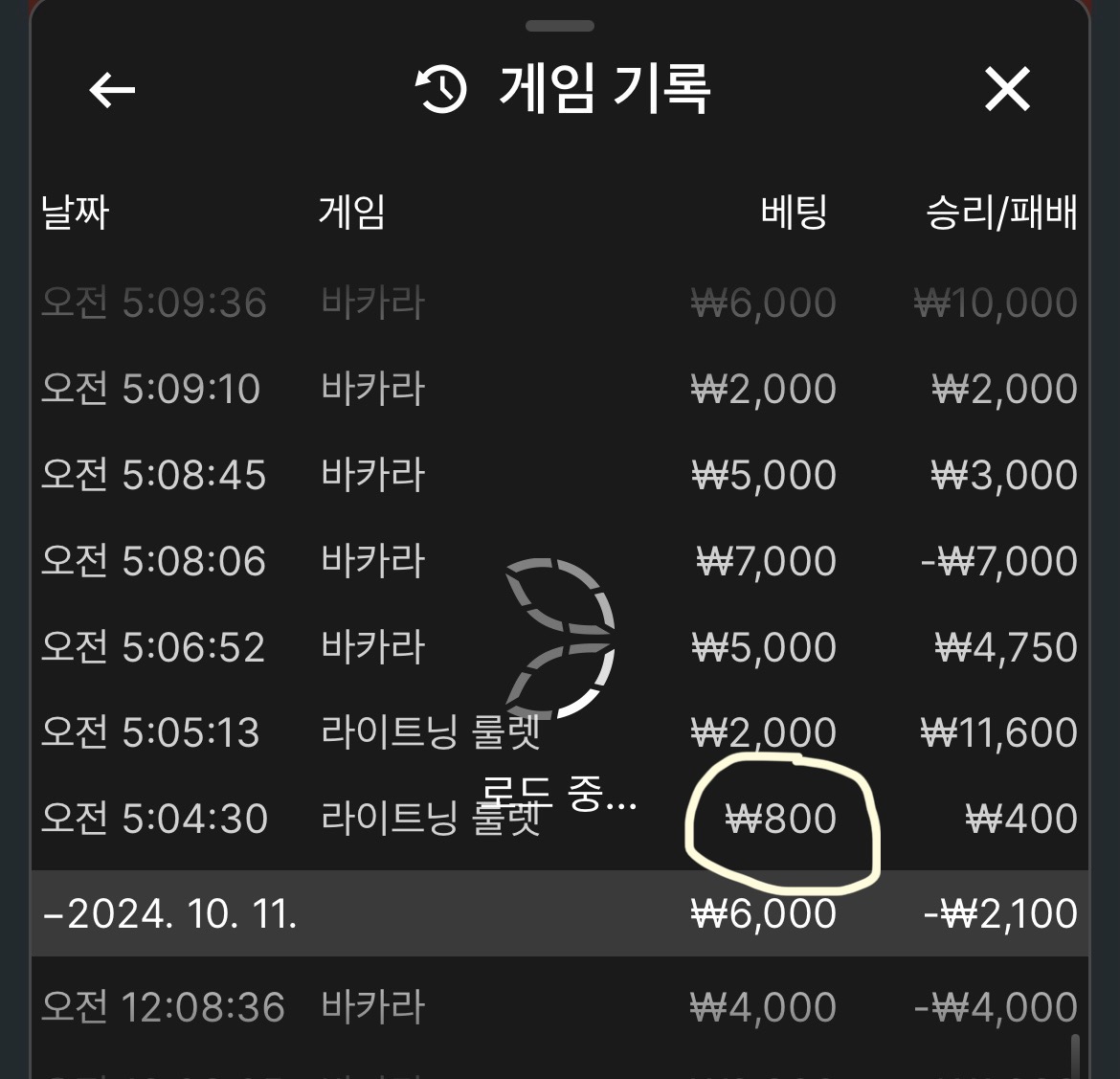This screenshot has height=1079, width=1120.
Task: View details of the 5:08:06 baccarat round
Action: 559,561
